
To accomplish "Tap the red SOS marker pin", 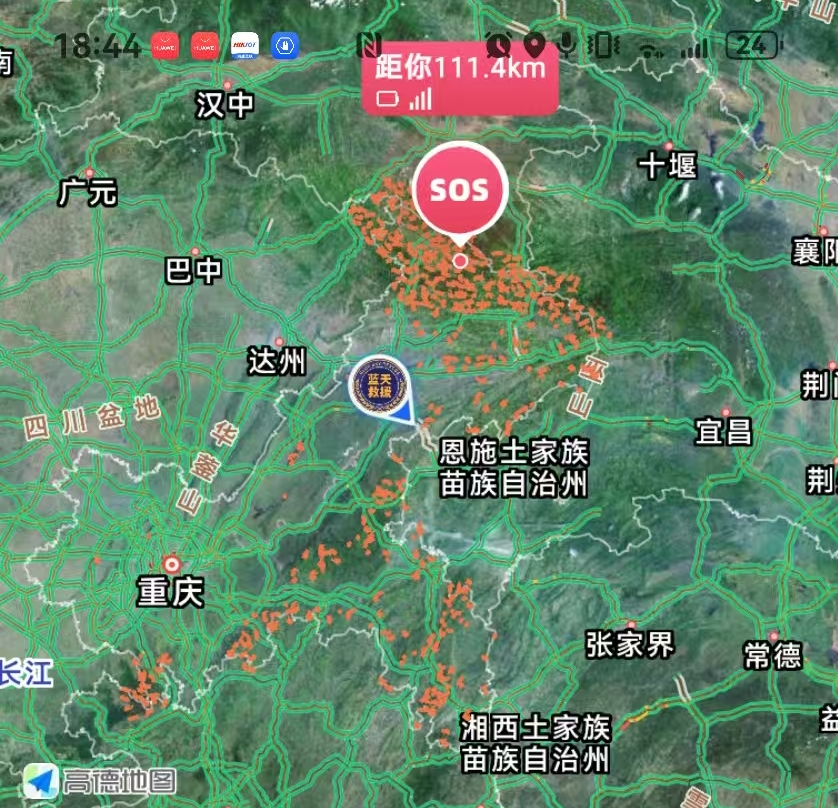I will [460, 190].
